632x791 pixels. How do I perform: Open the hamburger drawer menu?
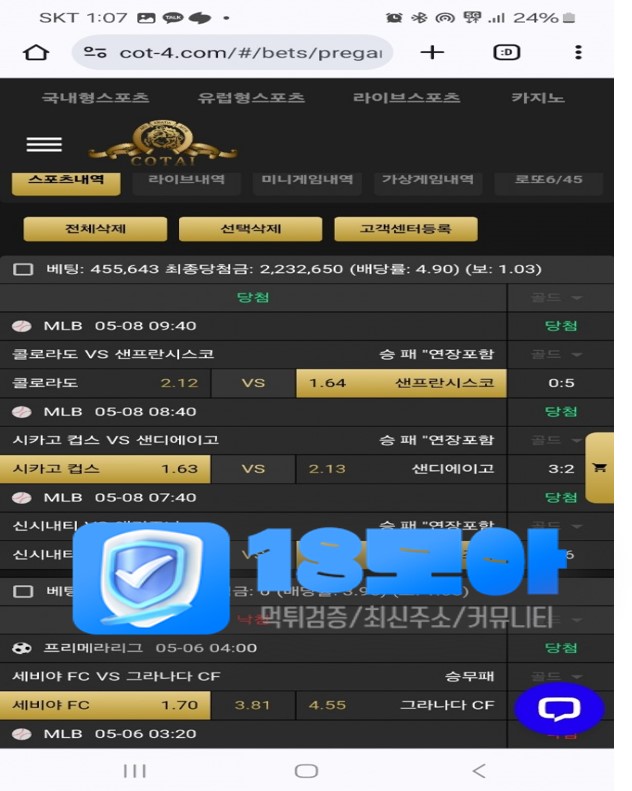click(x=44, y=145)
